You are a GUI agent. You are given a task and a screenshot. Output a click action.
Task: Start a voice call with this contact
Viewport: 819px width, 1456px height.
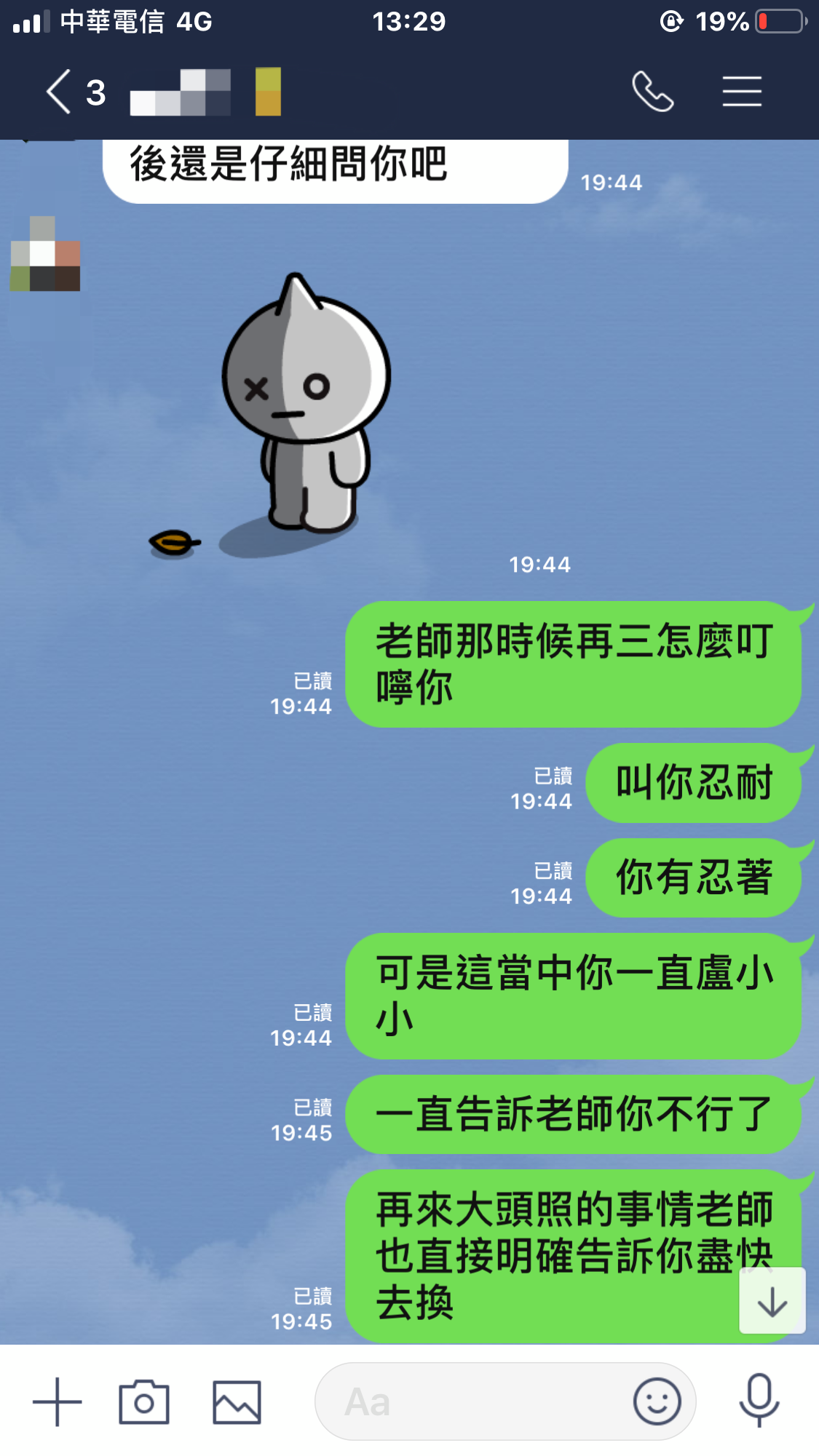[x=652, y=92]
